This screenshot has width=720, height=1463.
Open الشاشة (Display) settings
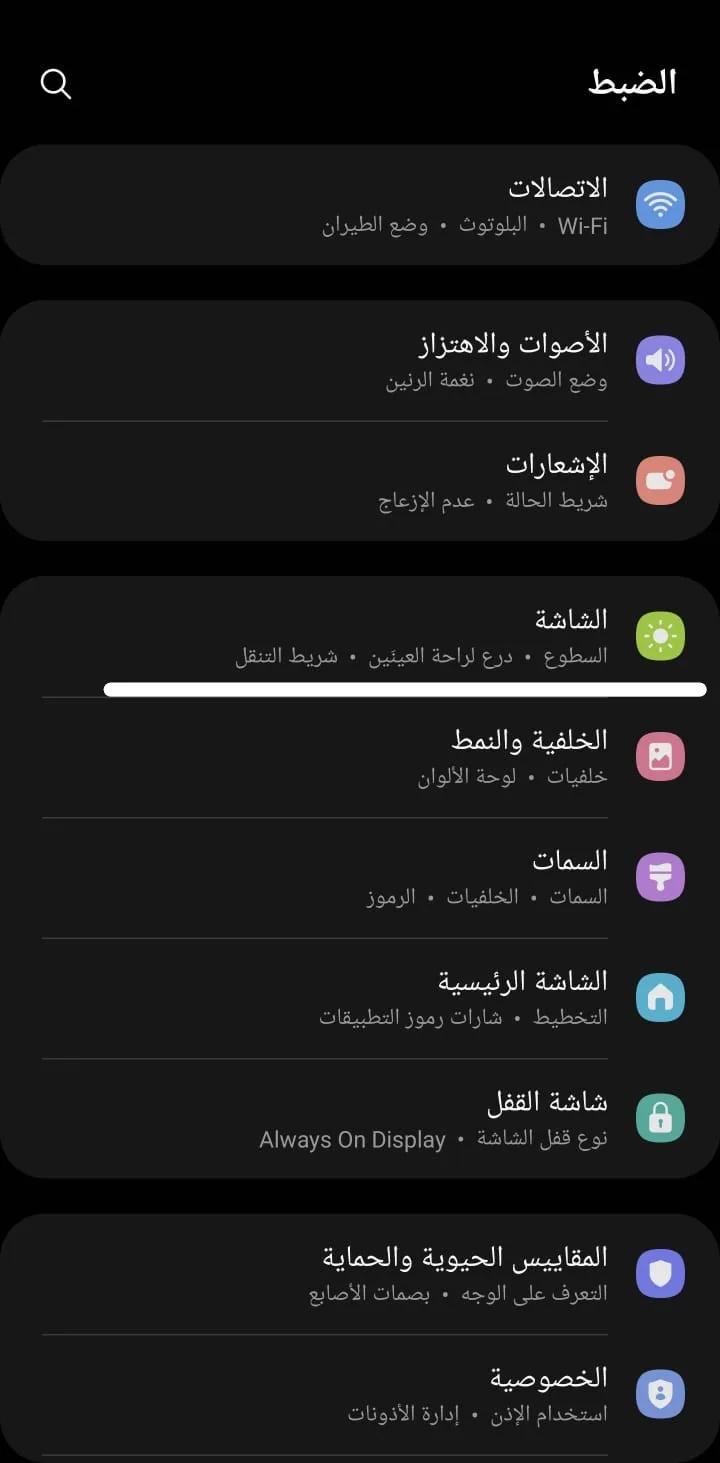tap(360, 636)
